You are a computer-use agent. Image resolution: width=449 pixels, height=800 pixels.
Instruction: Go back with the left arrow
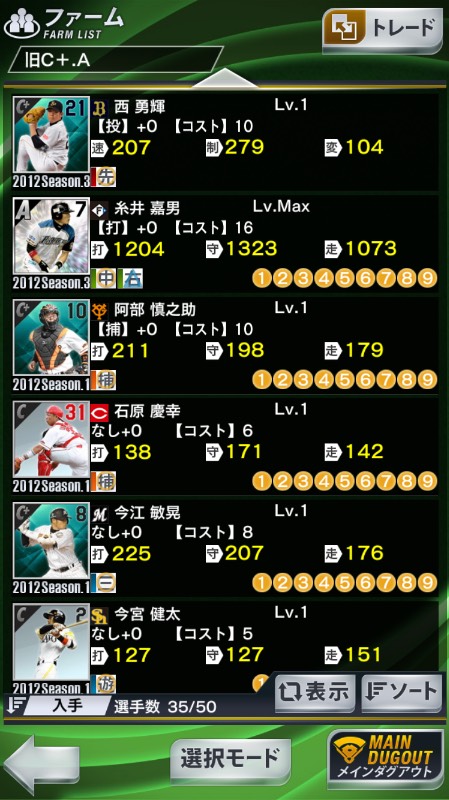42,762
